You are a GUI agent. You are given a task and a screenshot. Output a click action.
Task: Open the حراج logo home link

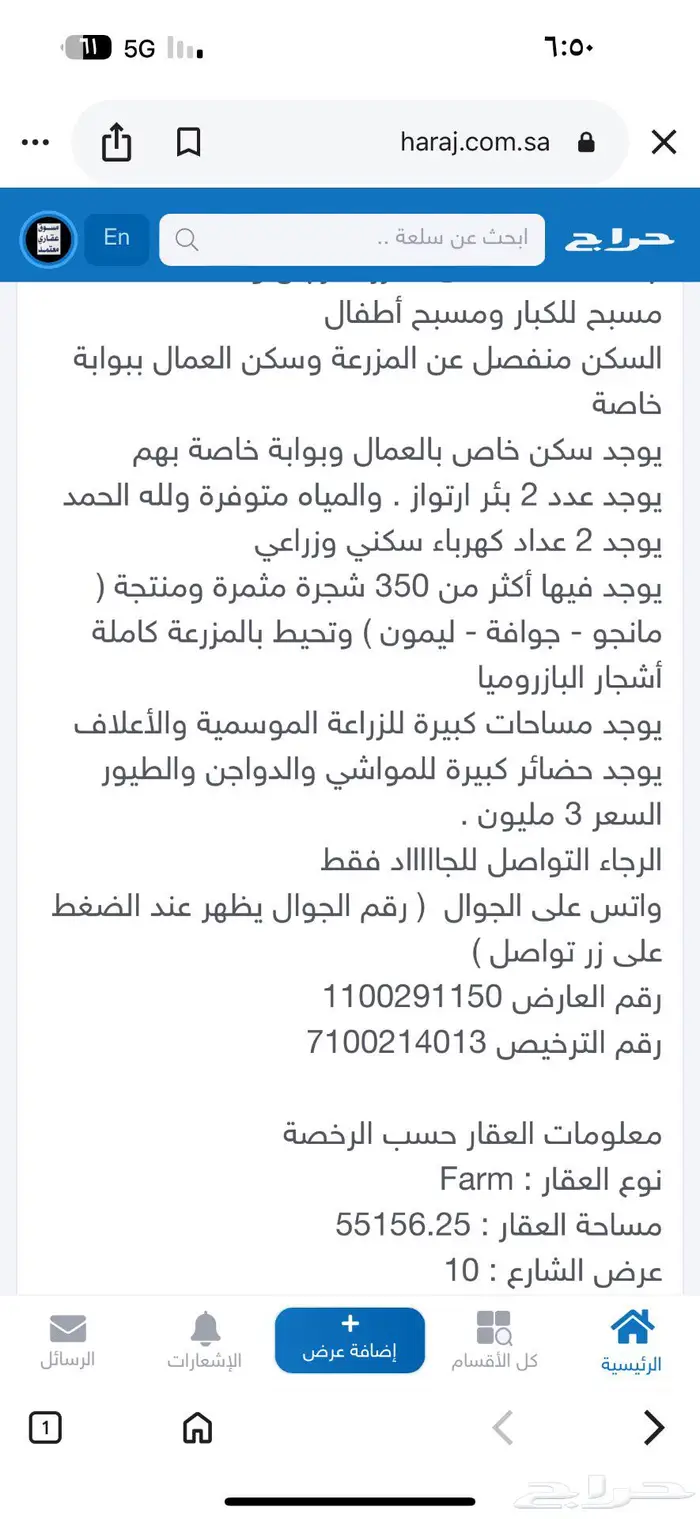pos(620,239)
